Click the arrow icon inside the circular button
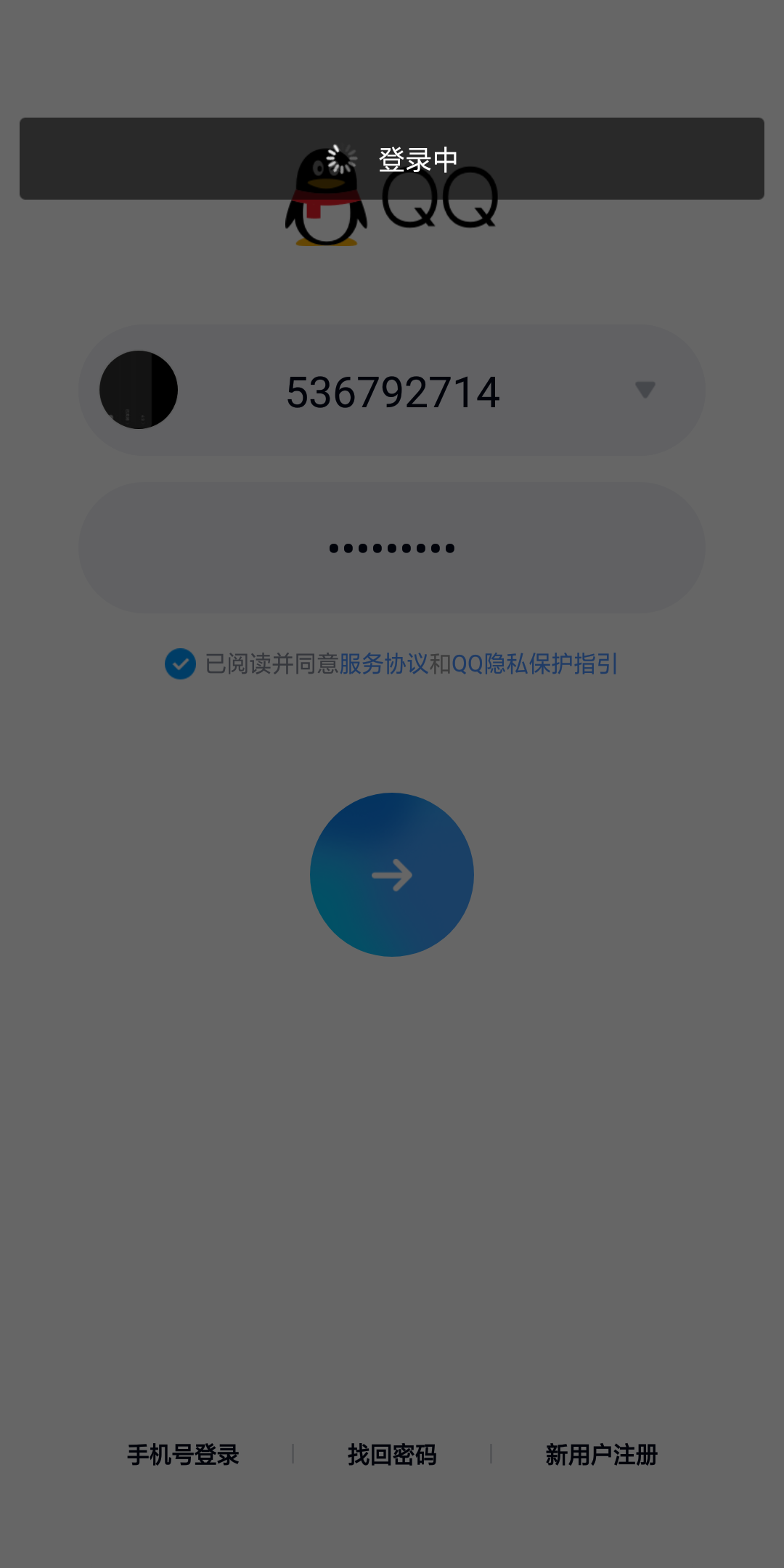The image size is (784, 1568). (x=392, y=875)
